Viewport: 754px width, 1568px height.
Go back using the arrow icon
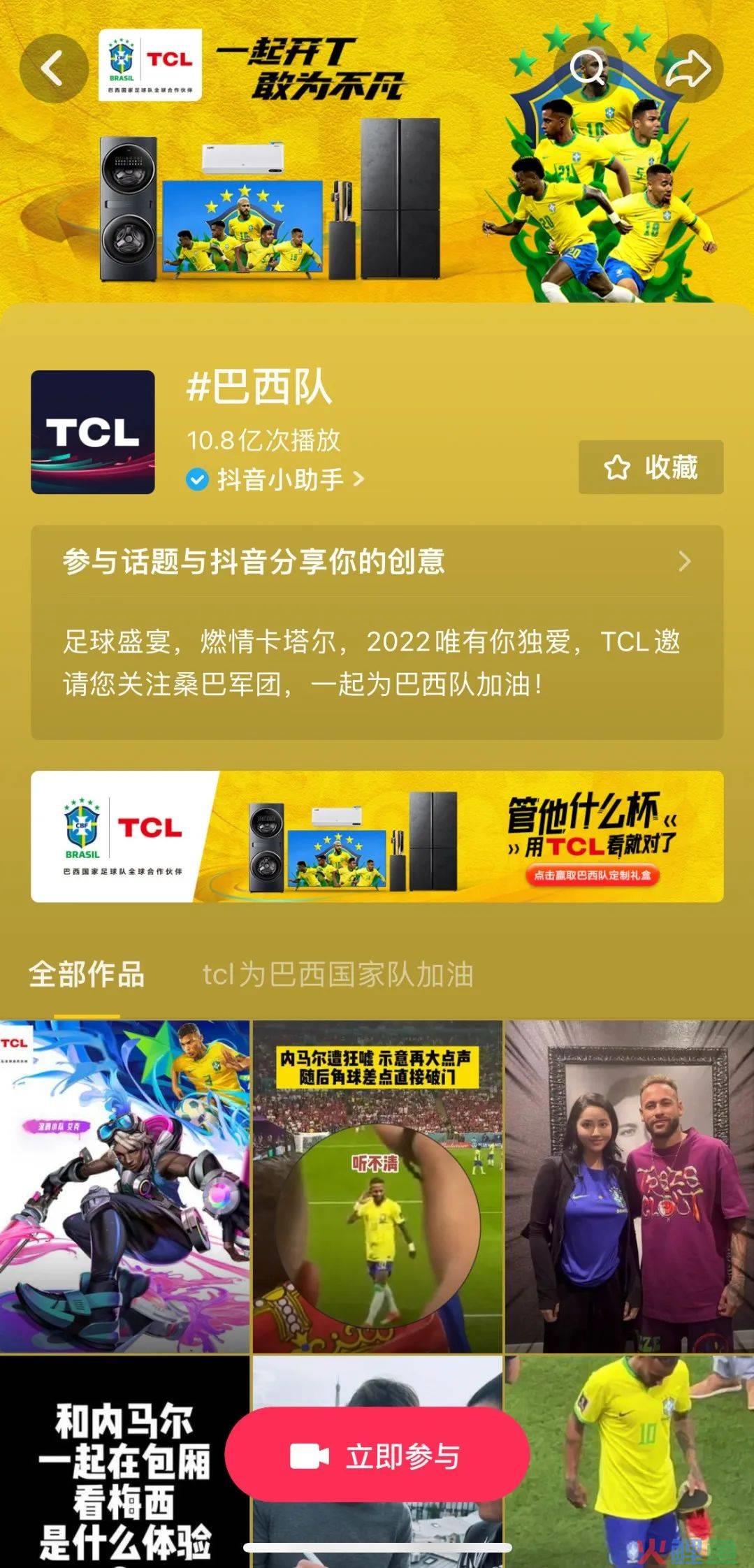click(53, 68)
